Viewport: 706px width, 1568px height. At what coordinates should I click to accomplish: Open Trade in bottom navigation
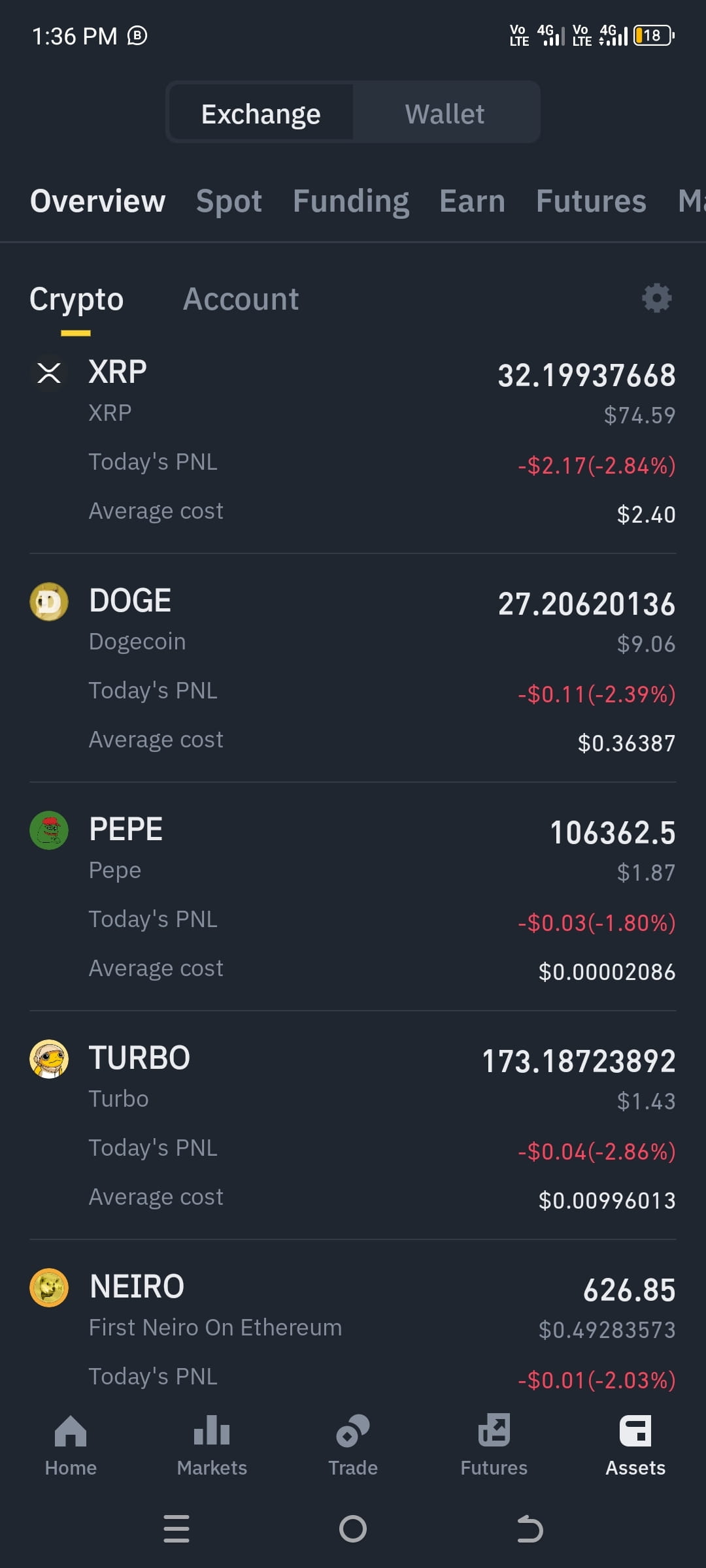pyautogui.click(x=353, y=1446)
